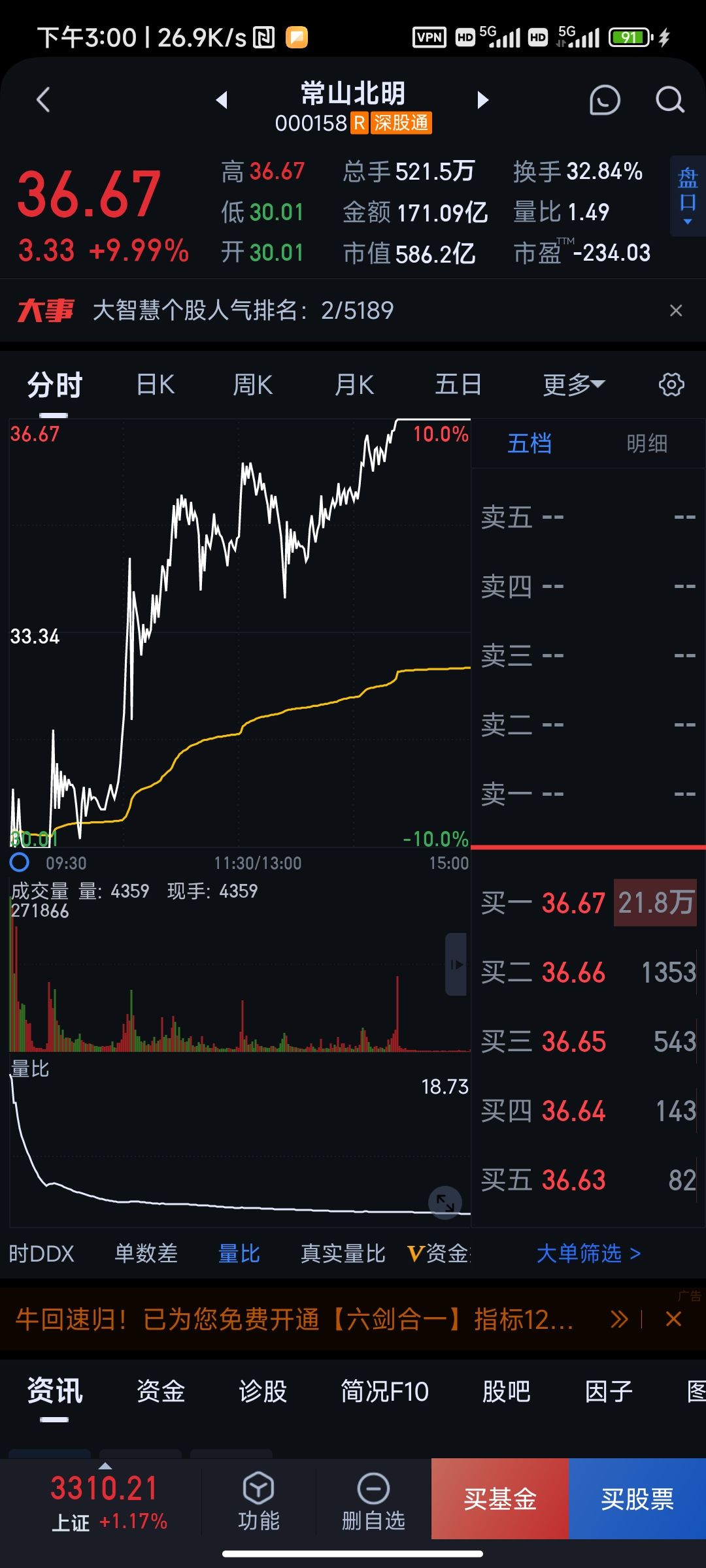
Task: Switch to the 明细 tab
Action: 647,444
